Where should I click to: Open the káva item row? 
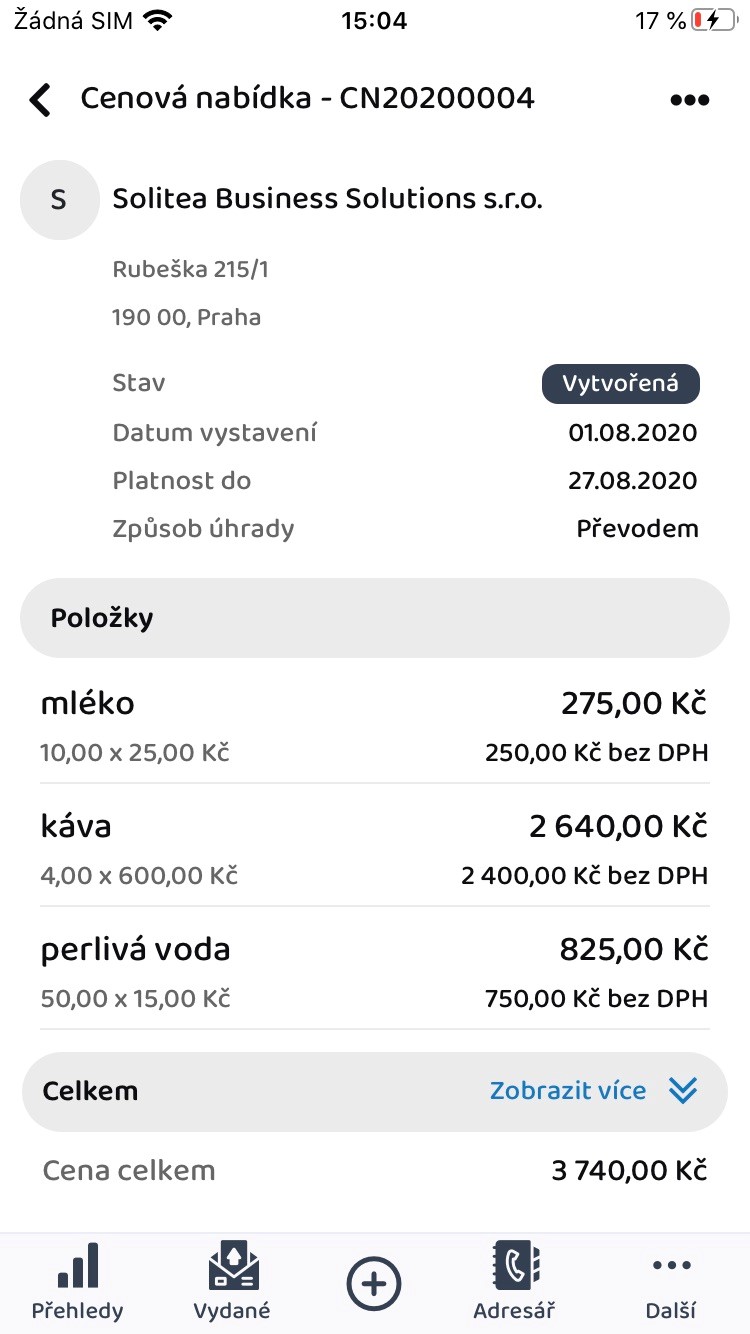point(374,845)
